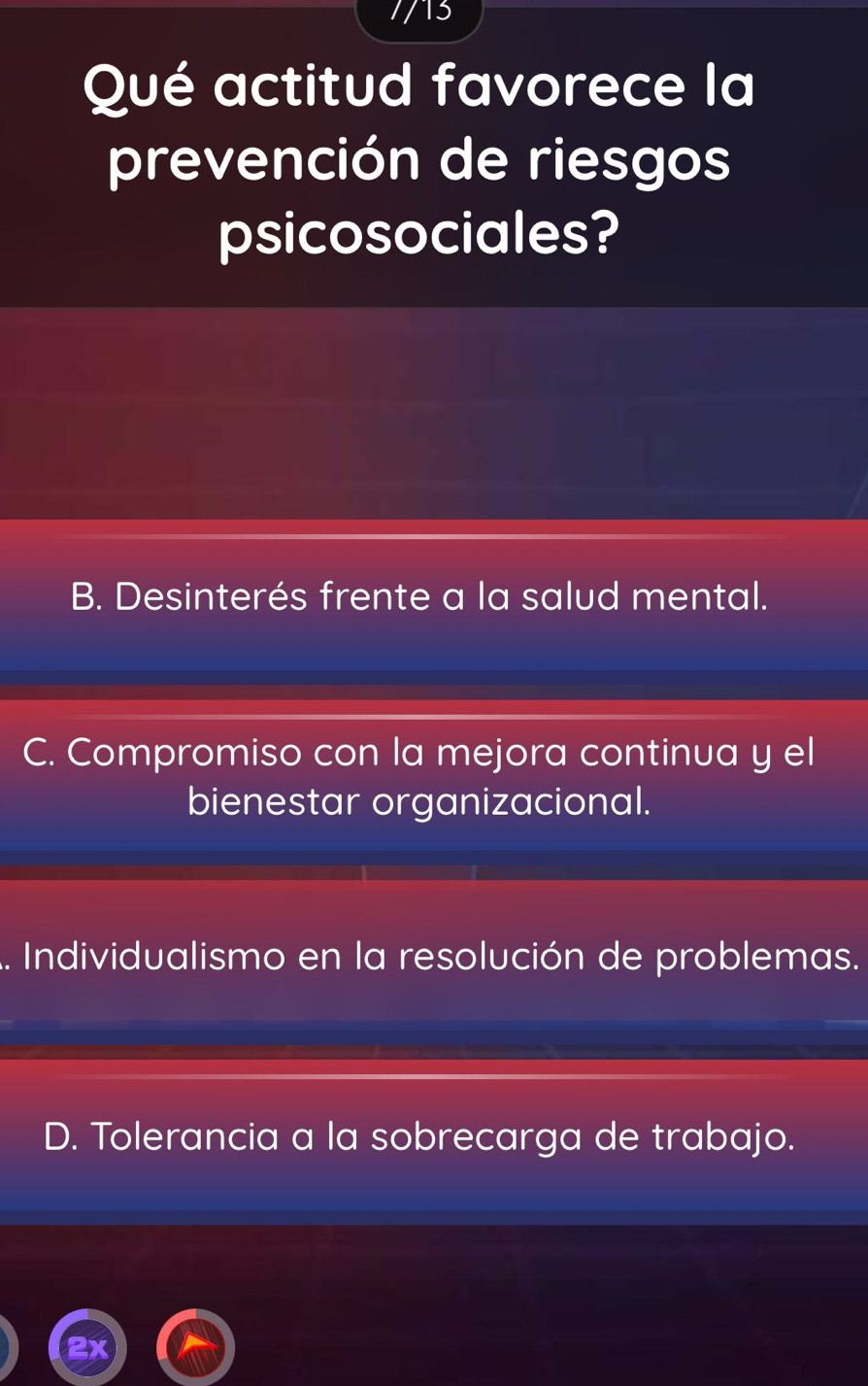Click the question text at the top
The image size is (868, 1386).
coord(419,158)
